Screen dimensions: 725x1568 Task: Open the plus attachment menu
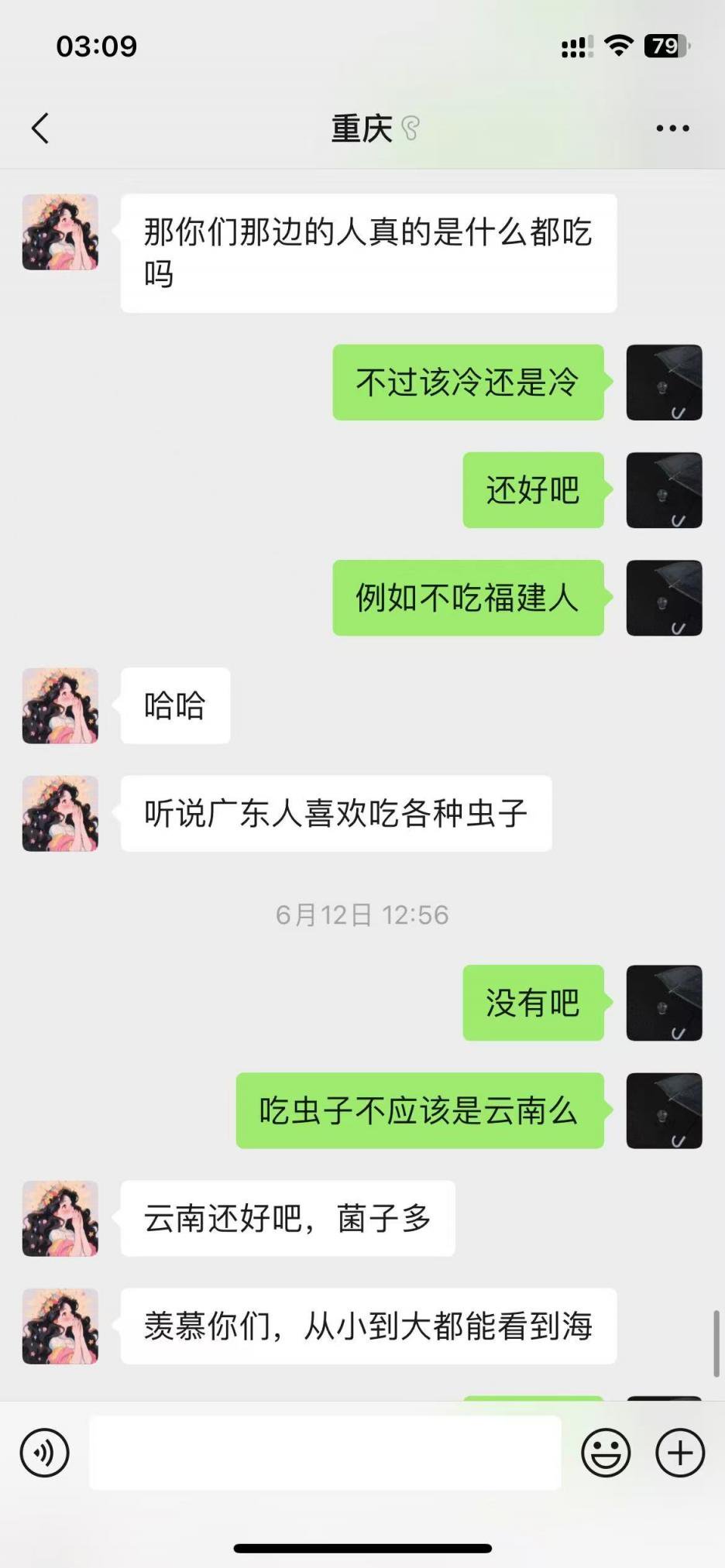point(680,1453)
